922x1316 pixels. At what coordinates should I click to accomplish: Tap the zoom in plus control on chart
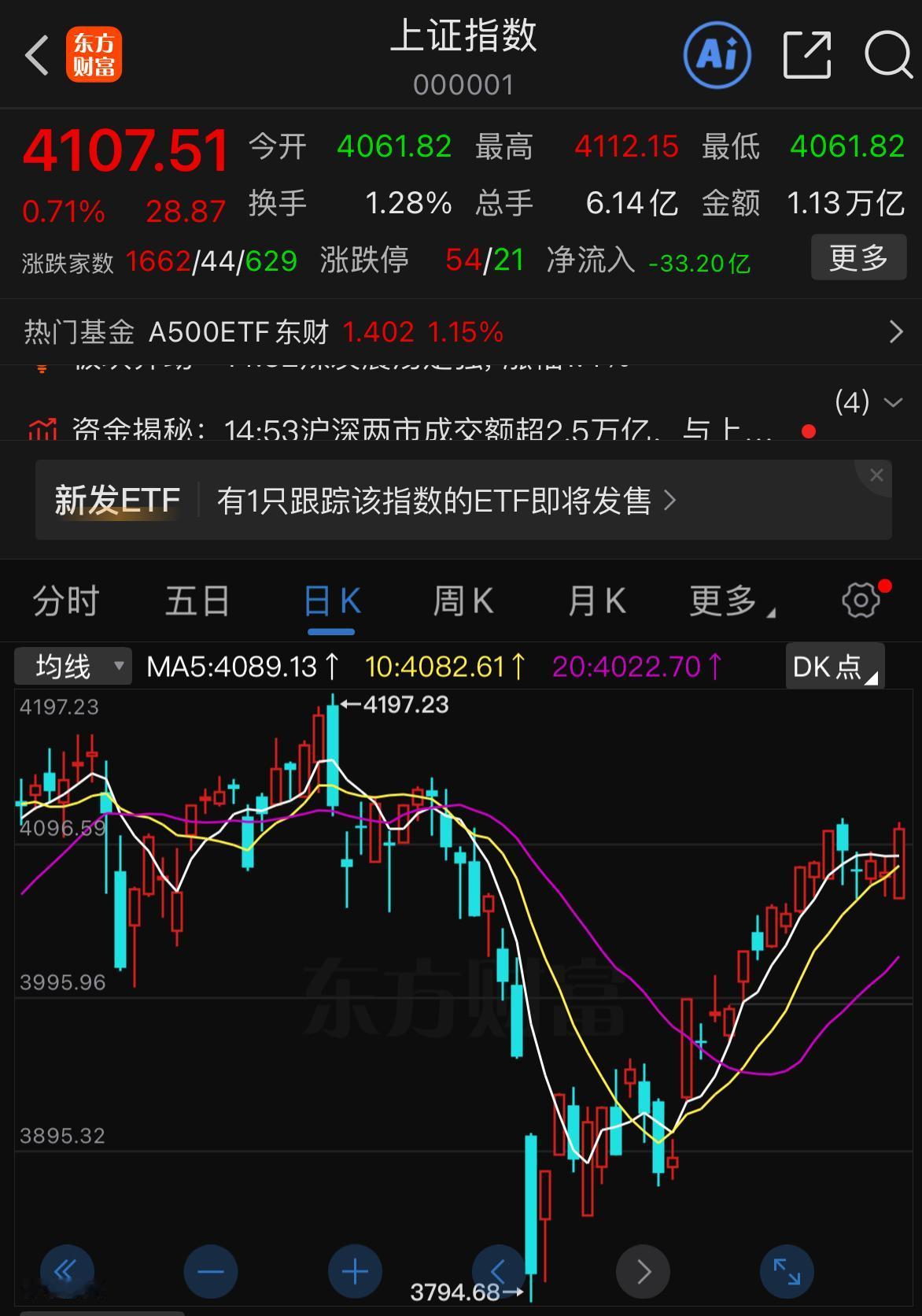point(354,1270)
